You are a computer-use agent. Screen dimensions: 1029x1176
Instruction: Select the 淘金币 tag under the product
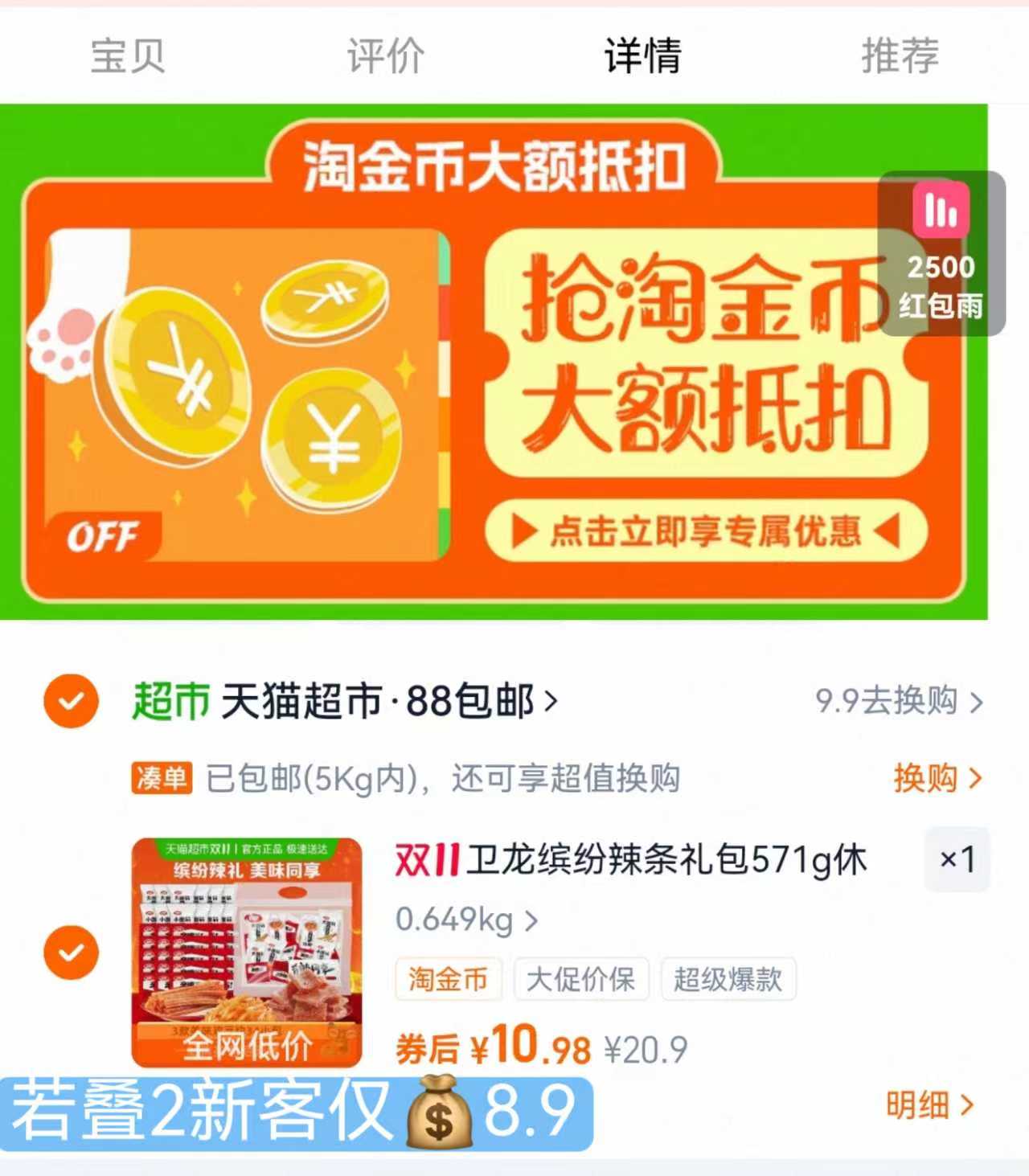(448, 979)
